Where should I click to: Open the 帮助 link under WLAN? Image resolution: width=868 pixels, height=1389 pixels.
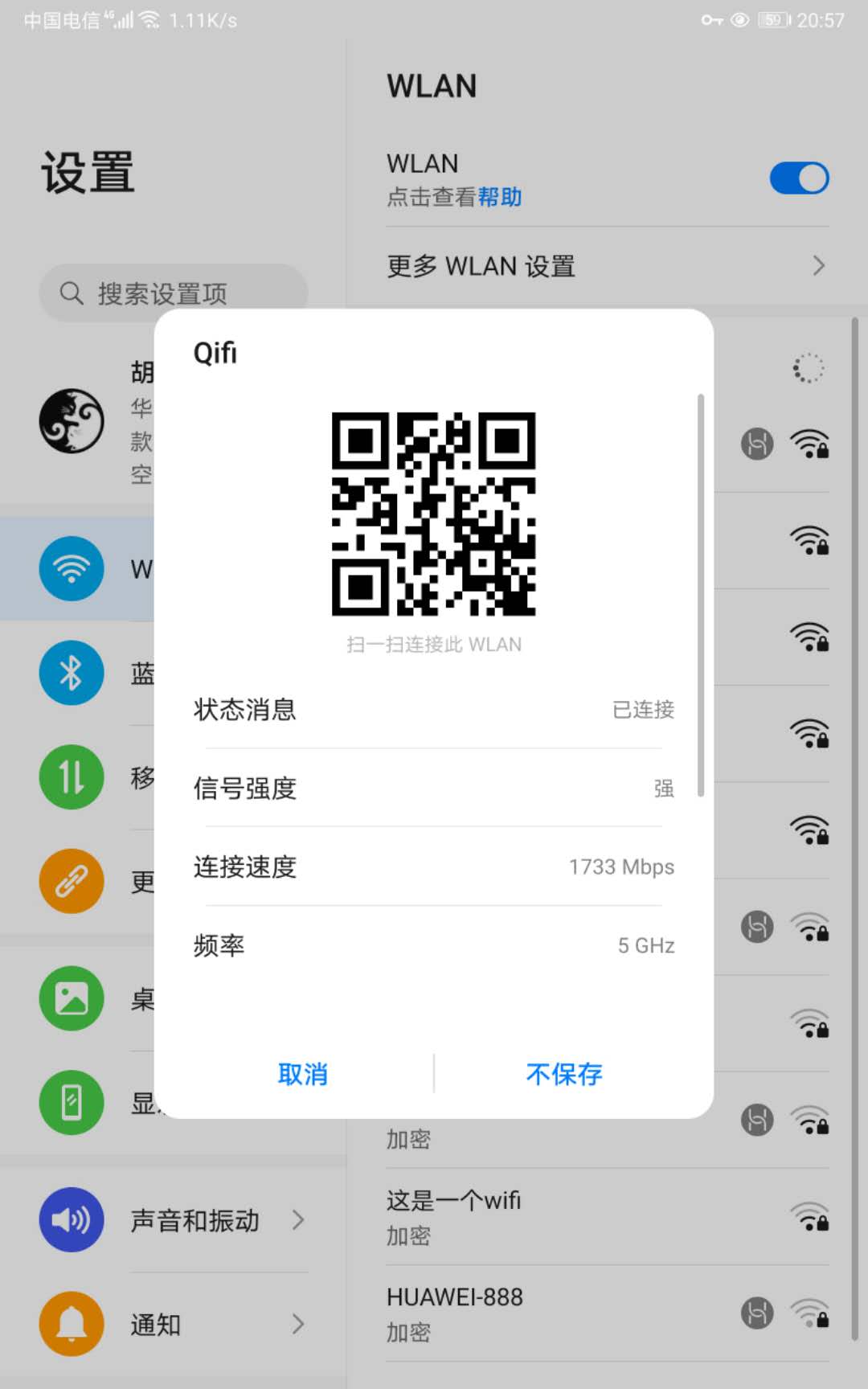[x=500, y=197]
